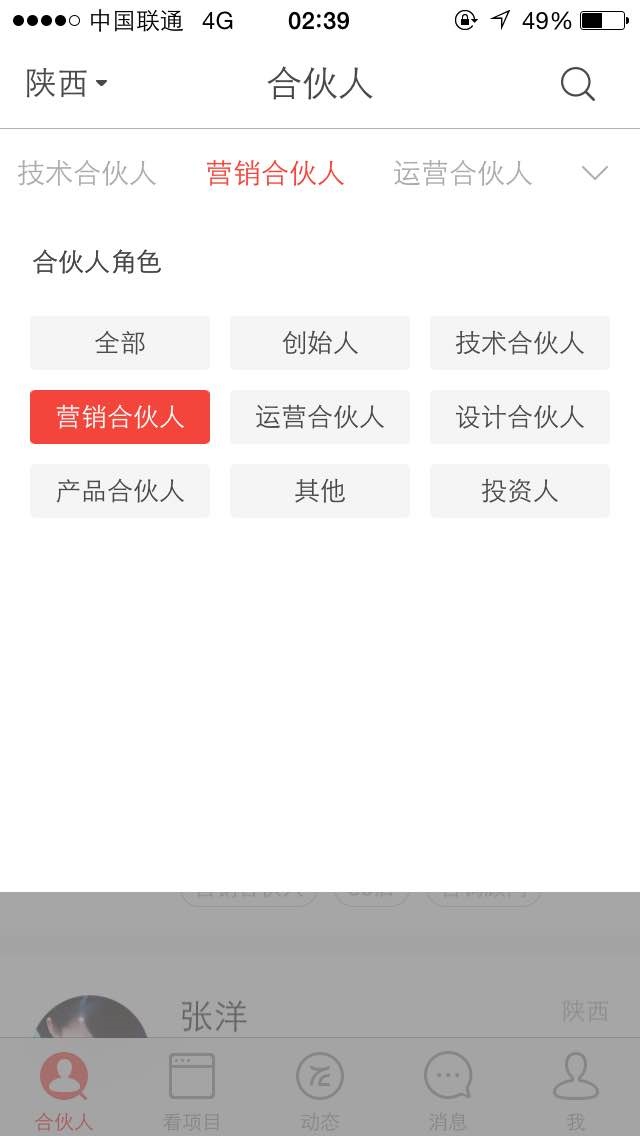Select the 产品合伙人 role chip
Screen dimensions: 640x1136
pyautogui.click(x=120, y=491)
